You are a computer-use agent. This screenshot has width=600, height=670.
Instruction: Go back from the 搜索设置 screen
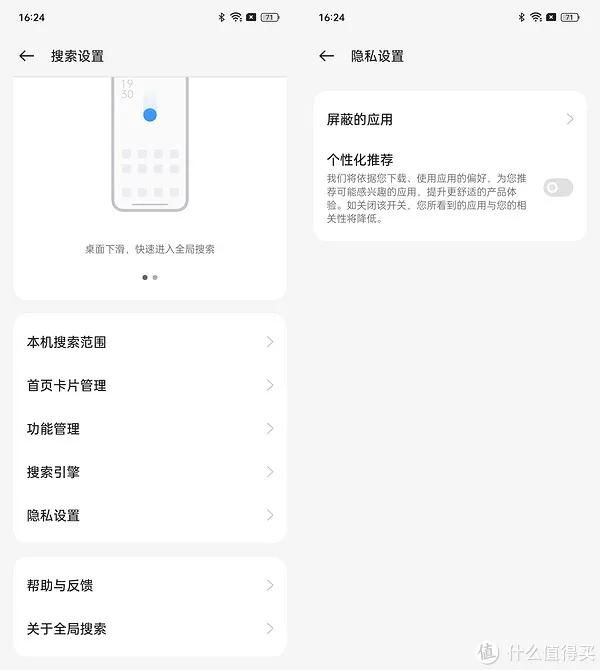click(x=27, y=56)
